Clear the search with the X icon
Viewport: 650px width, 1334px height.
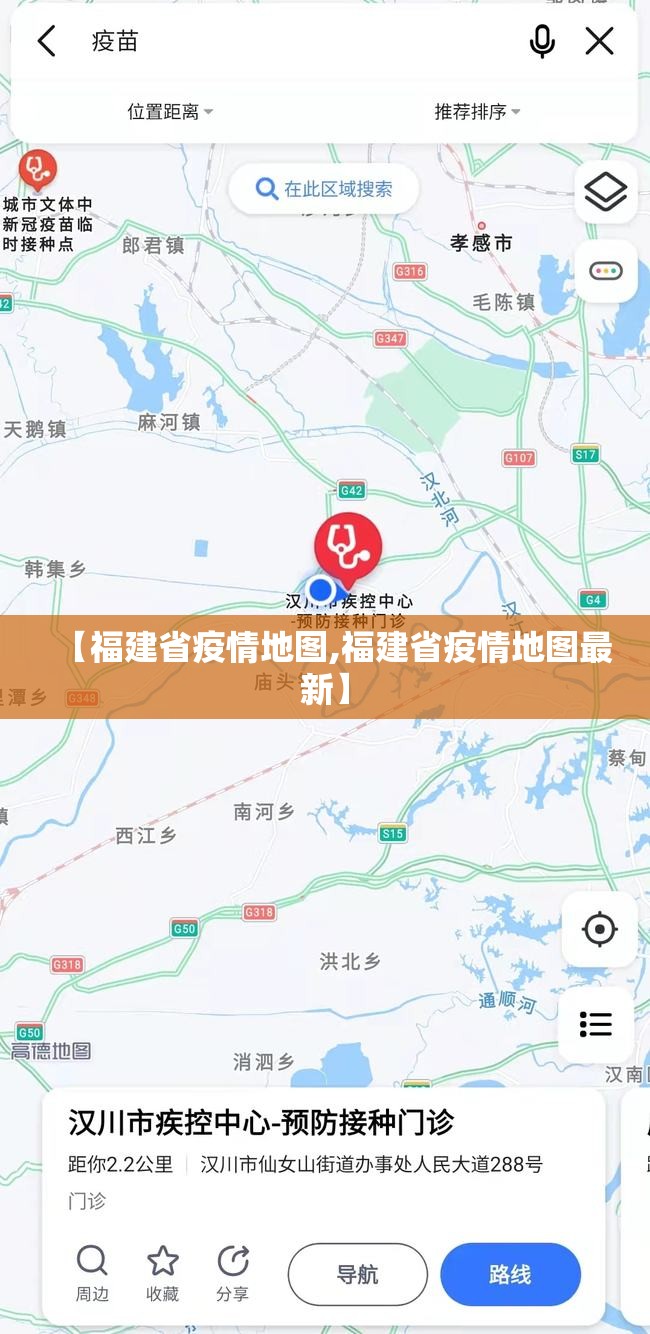(x=599, y=41)
